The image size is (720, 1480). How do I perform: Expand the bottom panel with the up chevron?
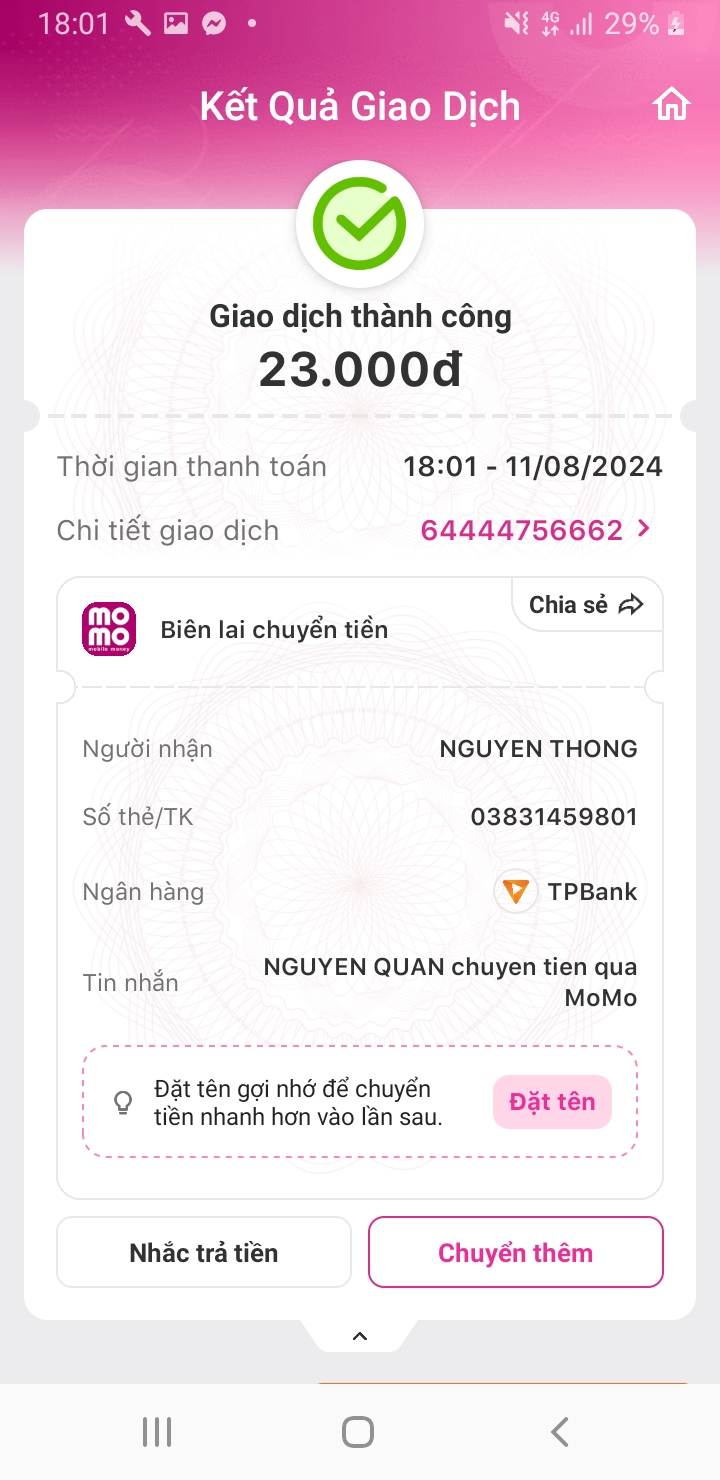pos(360,1336)
